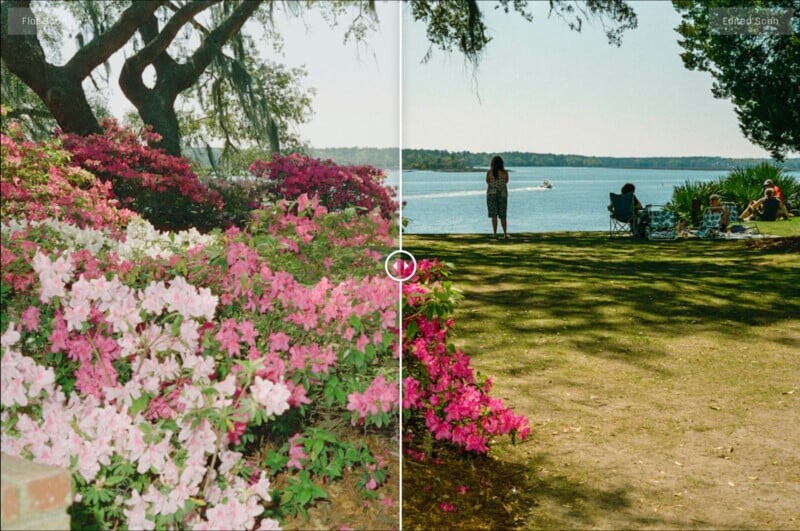Tap the before/after comparison slider handle
The width and height of the screenshot is (800, 531).
pyautogui.click(x=400, y=265)
